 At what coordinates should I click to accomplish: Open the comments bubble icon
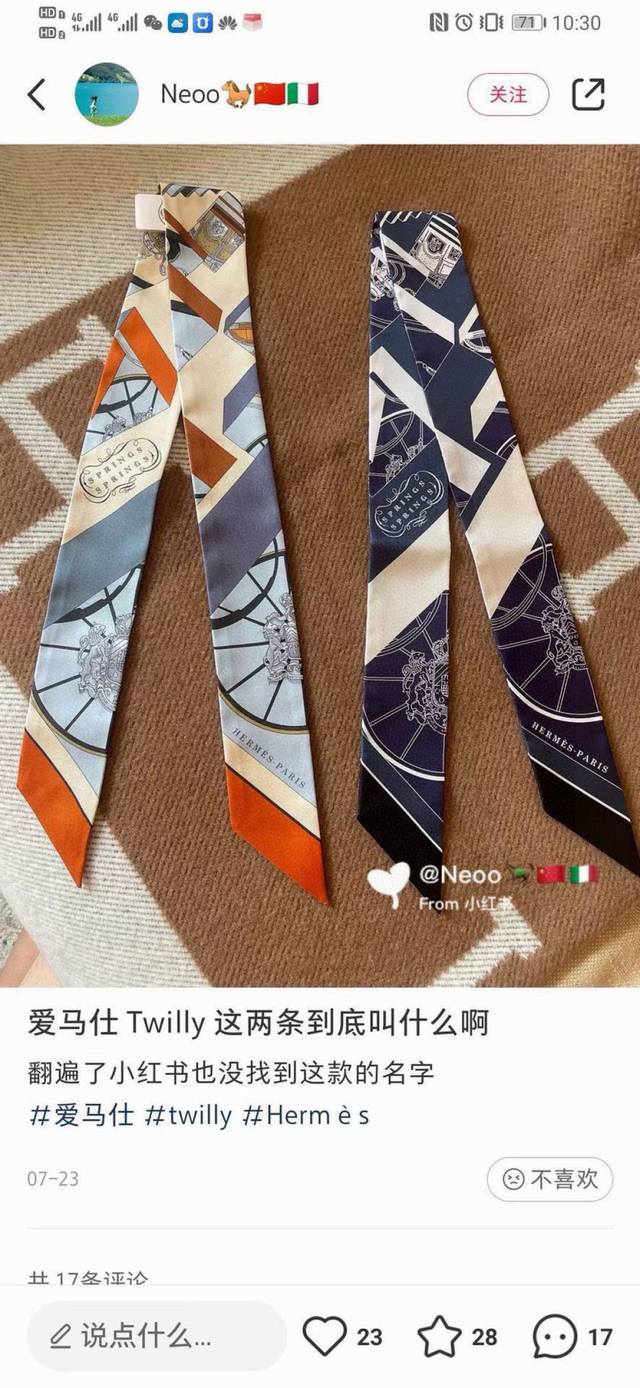(554, 1336)
